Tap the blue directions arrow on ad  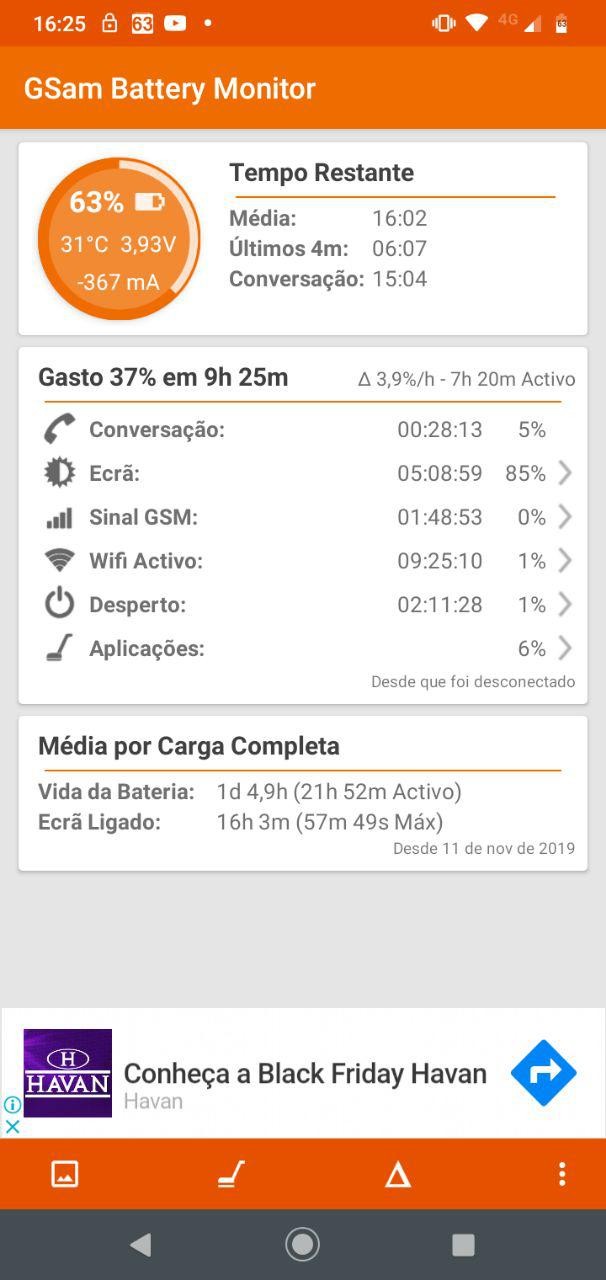pyautogui.click(x=543, y=1073)
